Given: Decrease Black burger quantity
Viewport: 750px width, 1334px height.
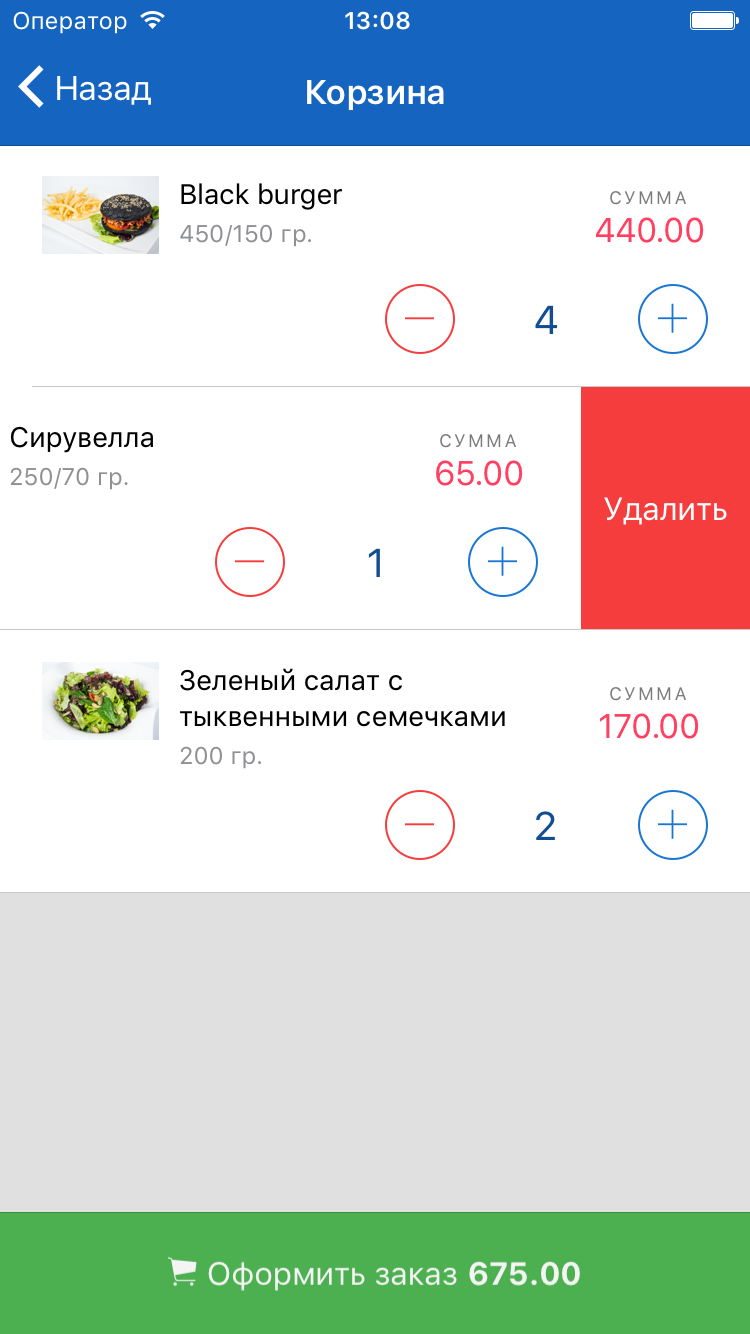Looking at the screenshot, I should (x=420, y=319).
